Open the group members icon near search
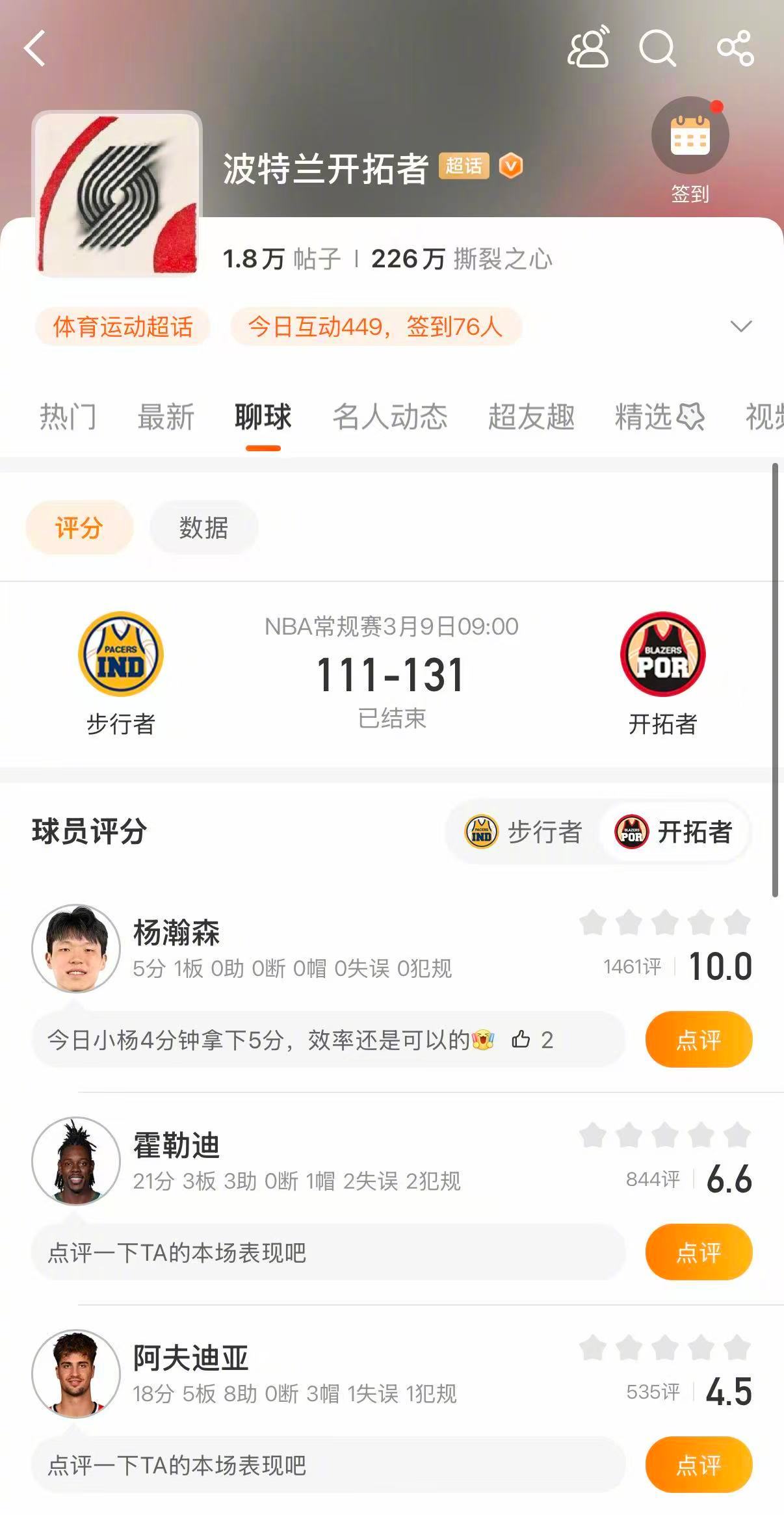Screen dimensions: 784x1515 click(588, 49)
